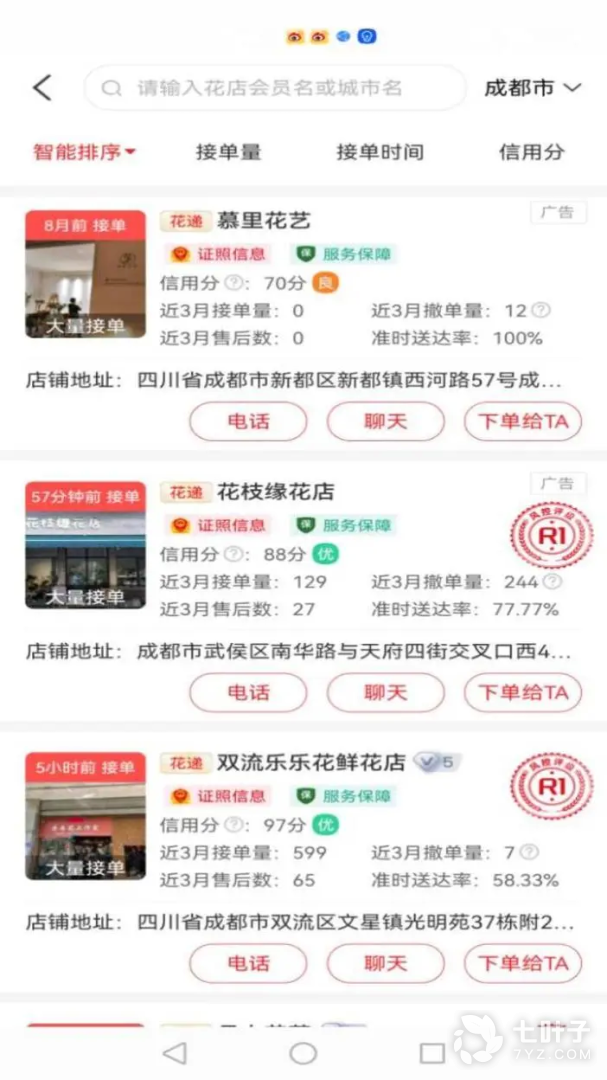Image resolution: width=607 pixels, height=1080 pixels.
Task: Tap the florist name search field
Action: [x=275, y=88]
